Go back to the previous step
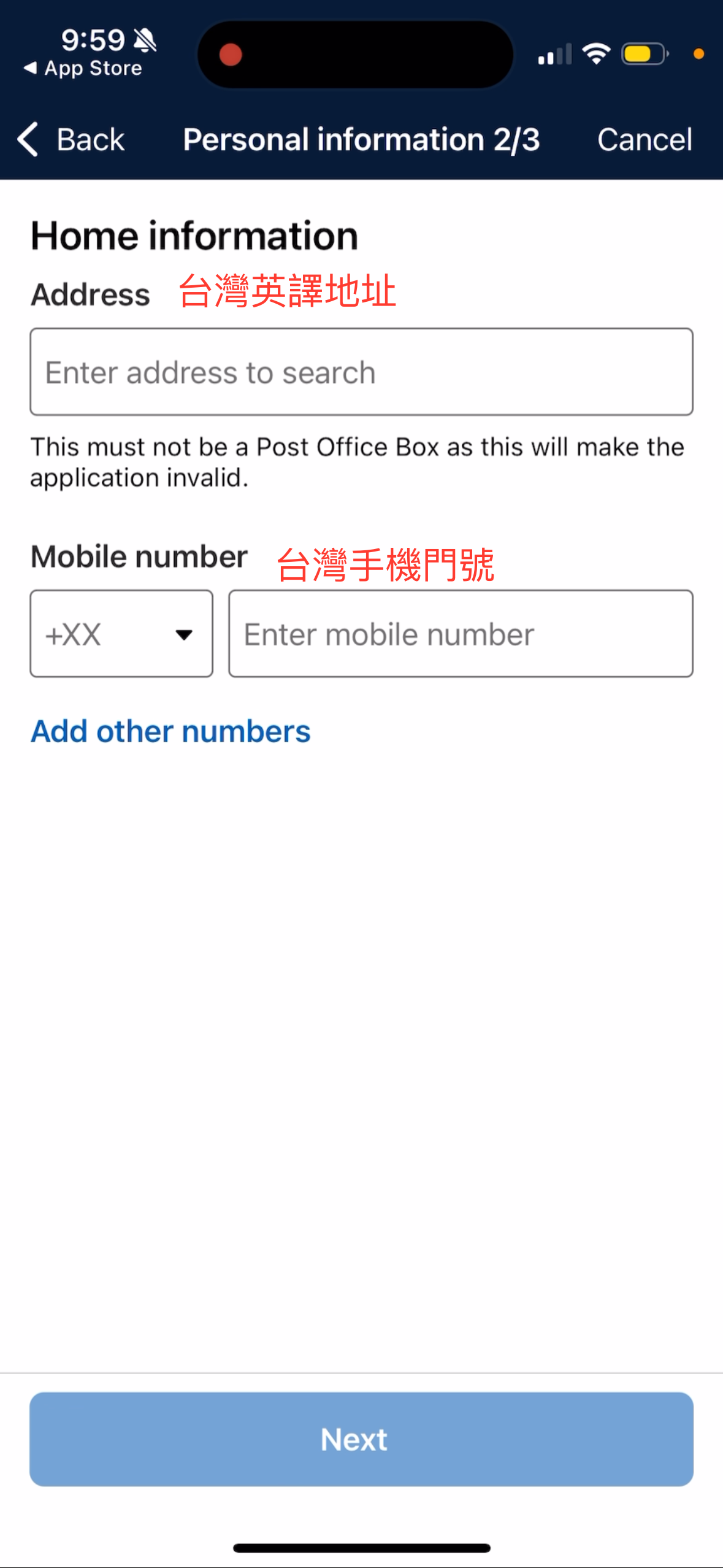This screenshot has height=1568, width=723. pyautogui.click(x=71, y=139)
